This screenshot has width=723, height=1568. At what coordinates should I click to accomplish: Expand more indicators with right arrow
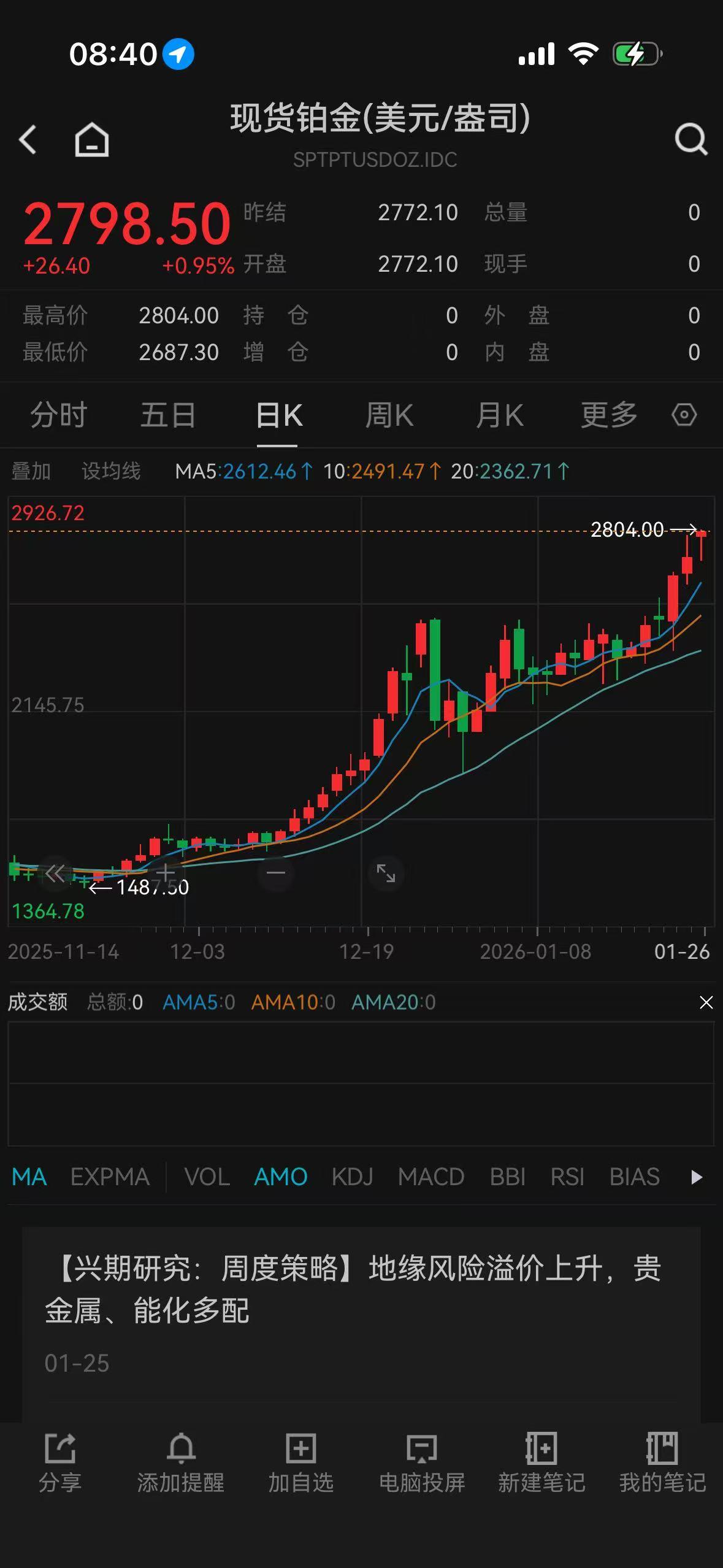(696, 1177)
